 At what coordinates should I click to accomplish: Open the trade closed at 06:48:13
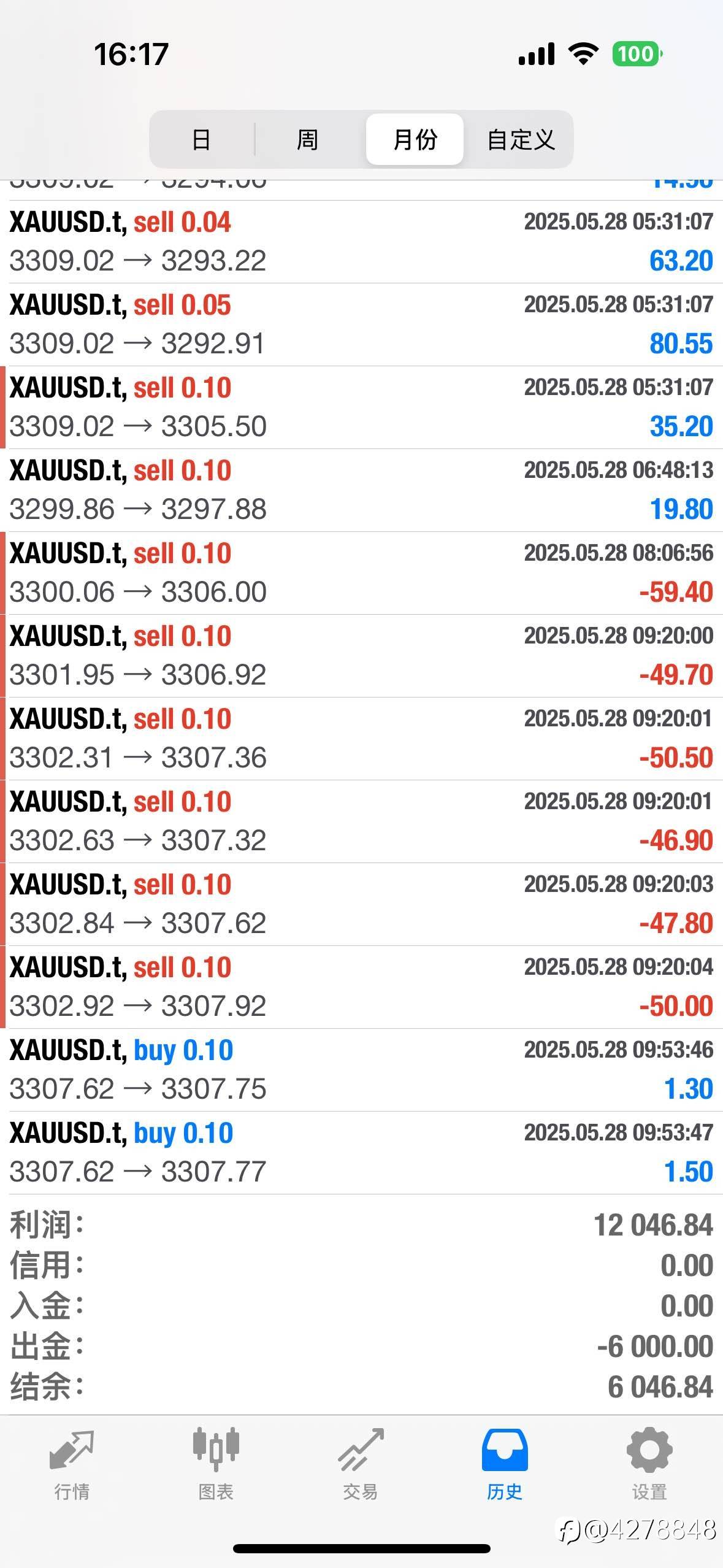click(x=361, y=490)
